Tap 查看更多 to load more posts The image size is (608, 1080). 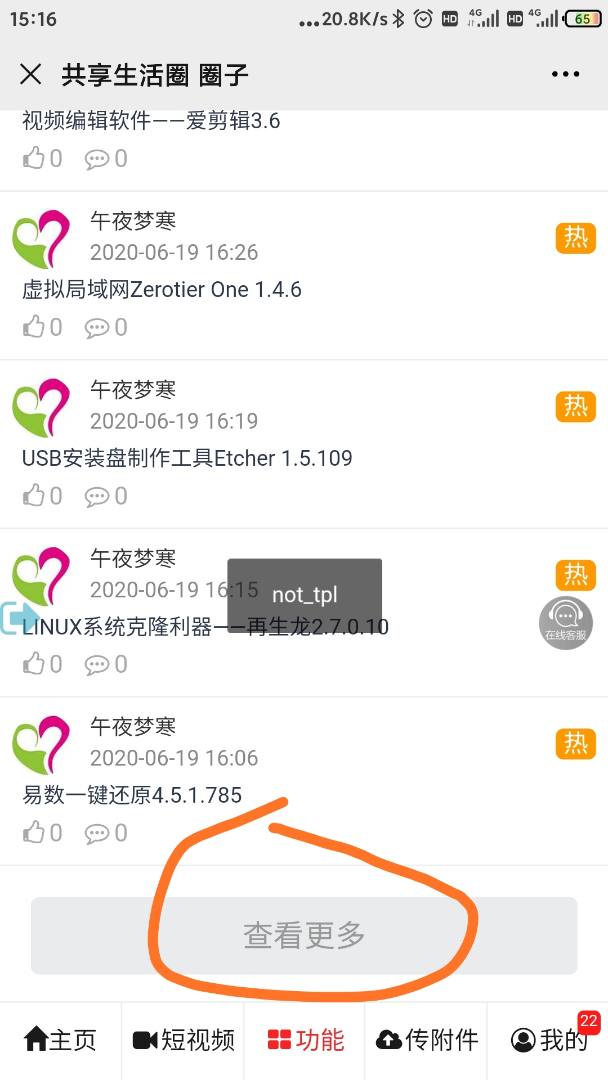pyautogui.click(x=304, y=936)
